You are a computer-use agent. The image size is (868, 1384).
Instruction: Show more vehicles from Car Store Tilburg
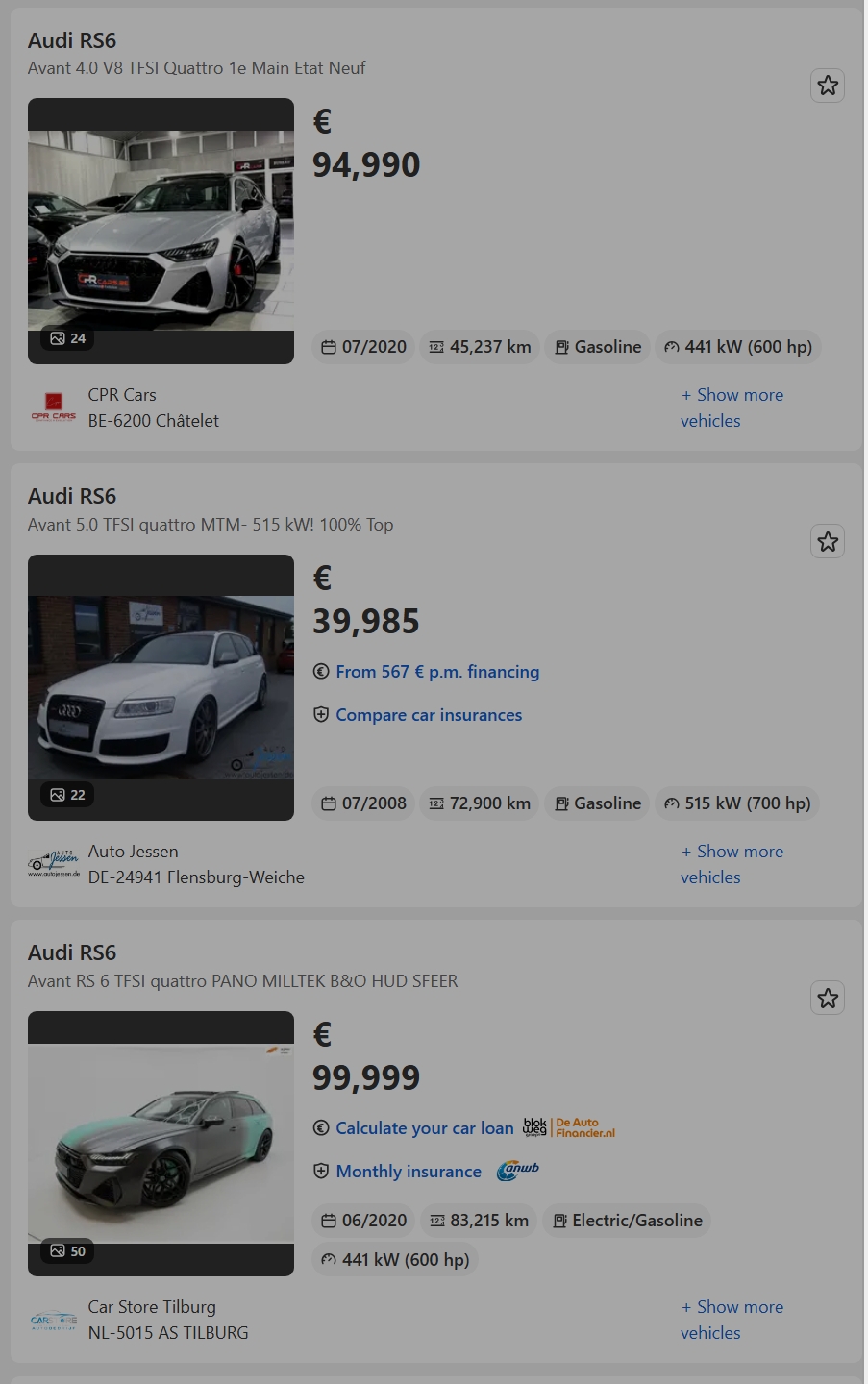pos(732,1320)
